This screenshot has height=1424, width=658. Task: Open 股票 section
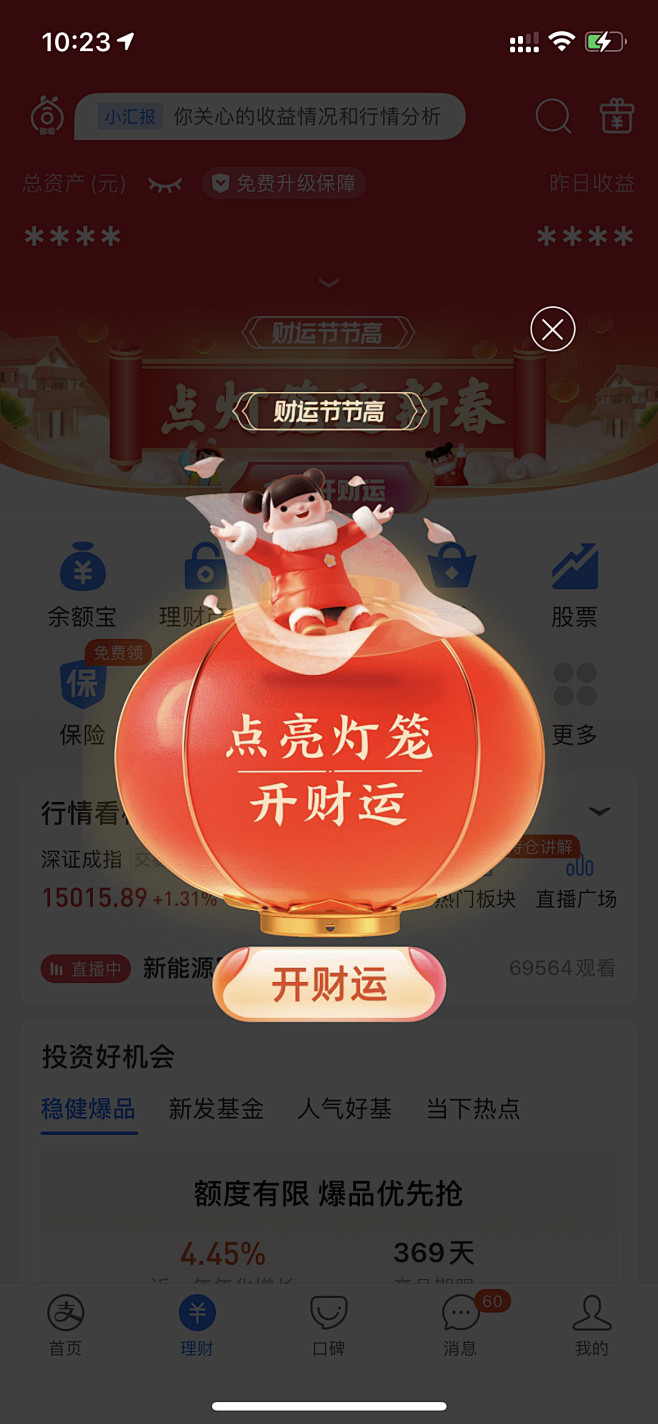coord(574,587)
